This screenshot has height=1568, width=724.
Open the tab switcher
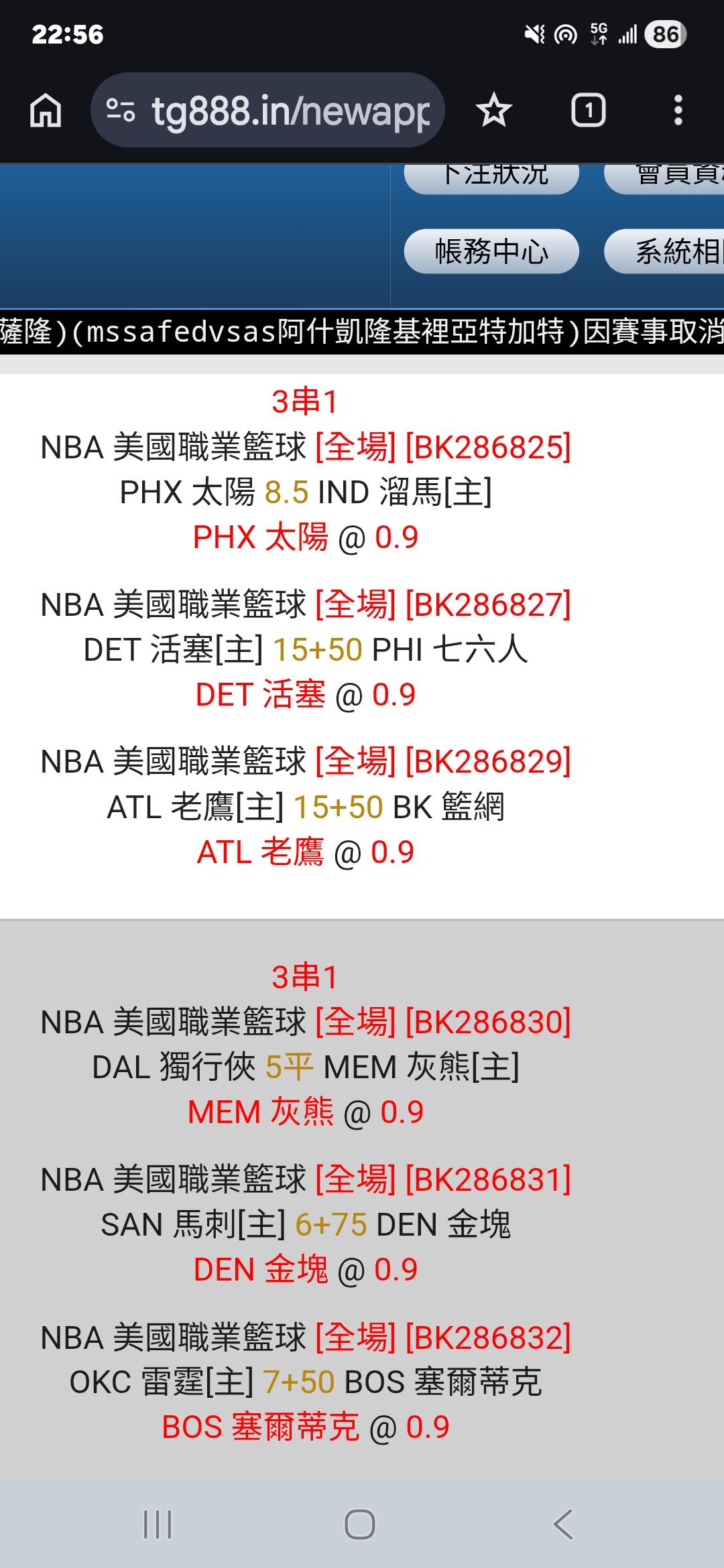tap(588, 111)
